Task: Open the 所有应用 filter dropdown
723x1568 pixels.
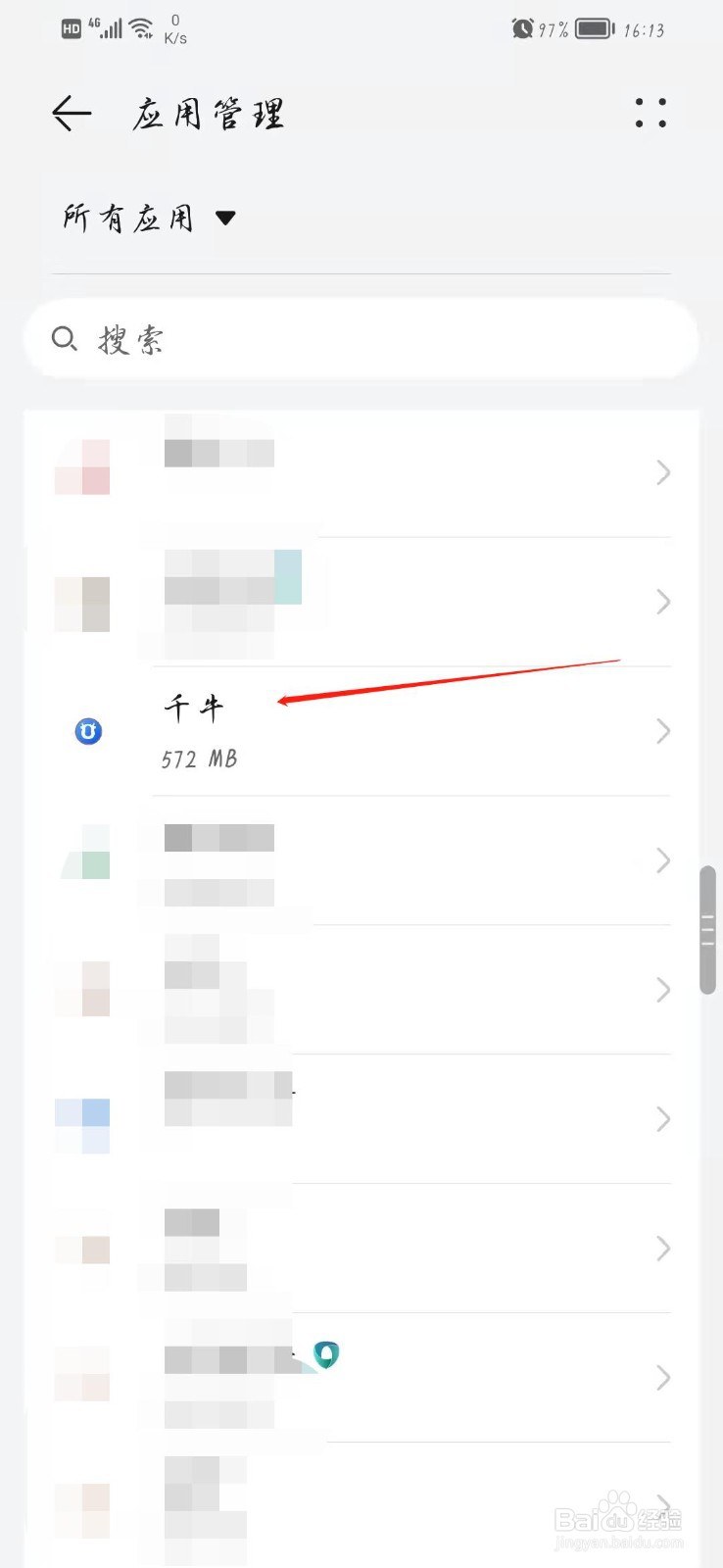Action: (x=137, y=218)
